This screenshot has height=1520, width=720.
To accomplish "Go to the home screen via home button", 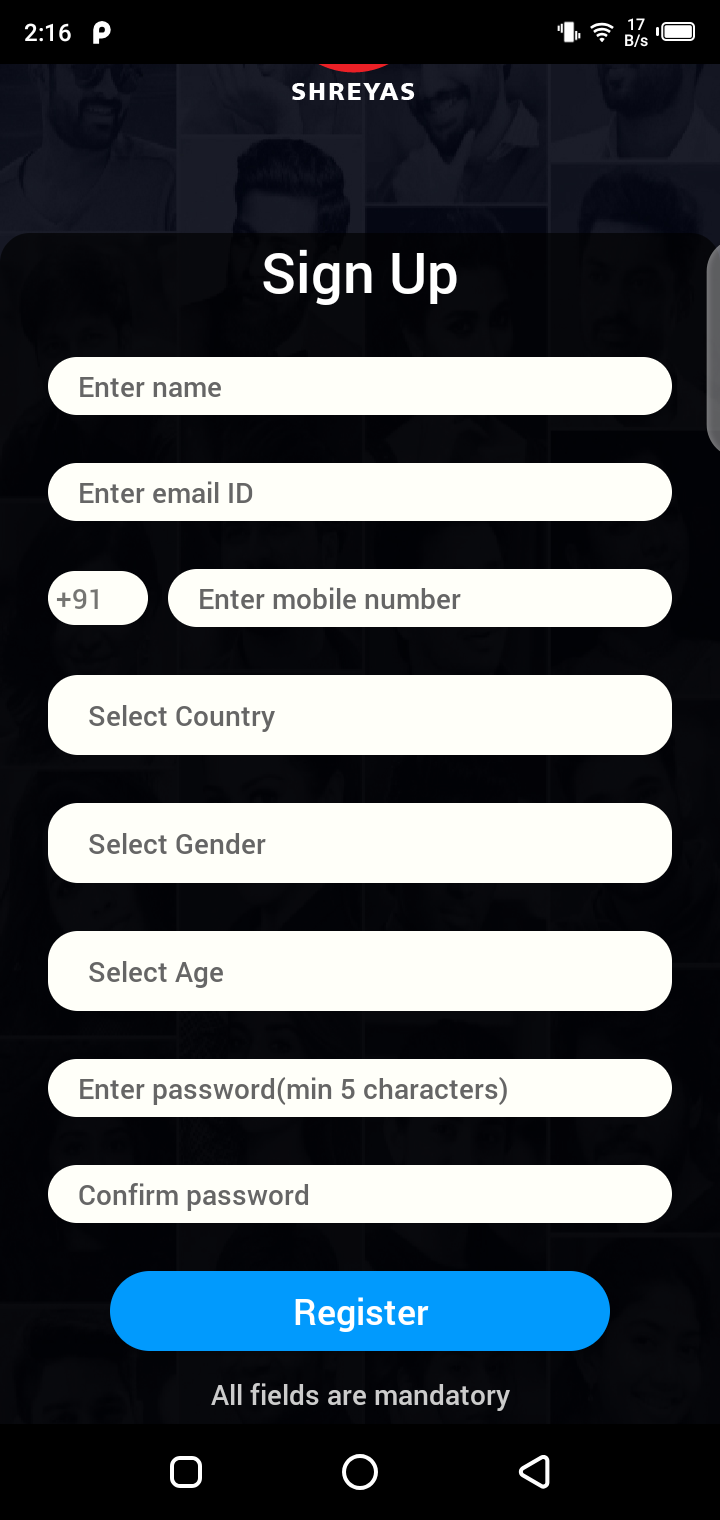I will click(x=360, y=1471).
